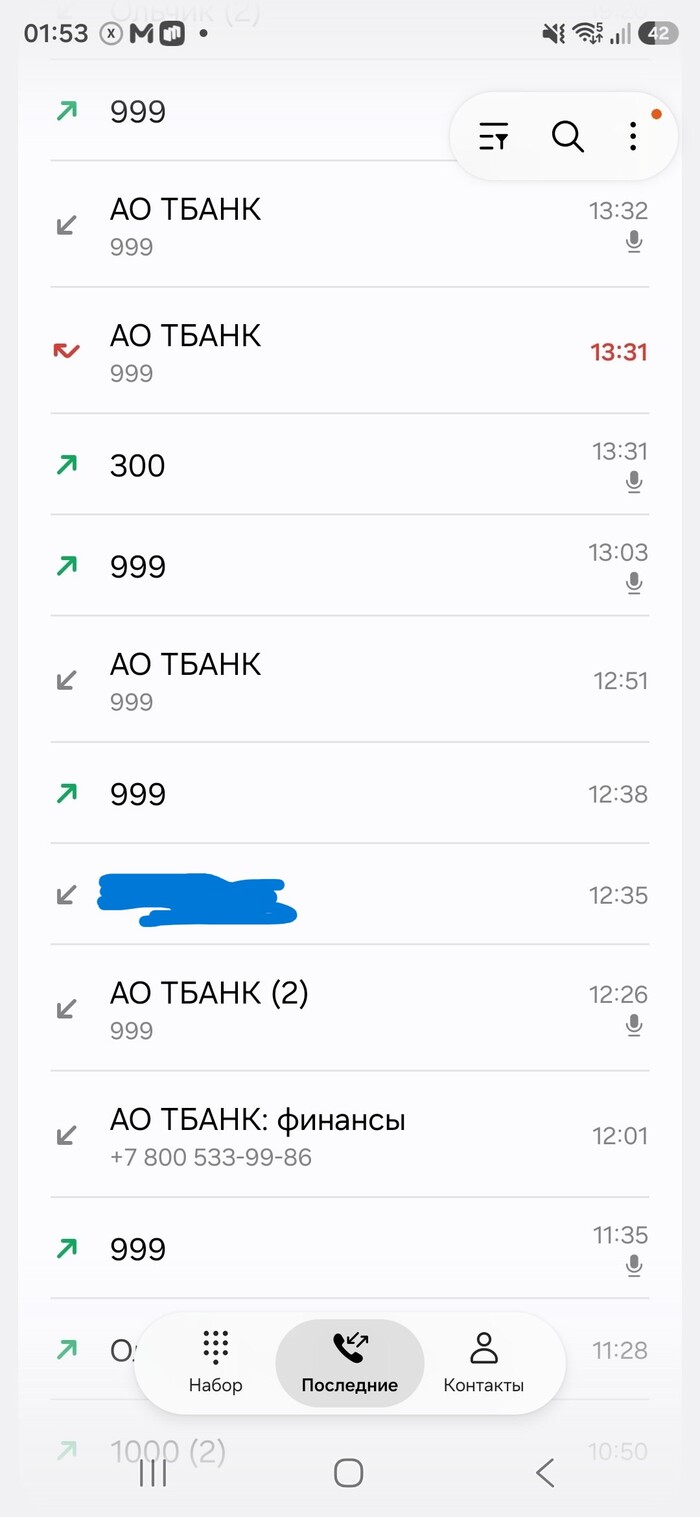Open the АО ТБАНК (2) entry at 12:26
This screenshot has width=700, height=1517.
(x=349, y=1009)
